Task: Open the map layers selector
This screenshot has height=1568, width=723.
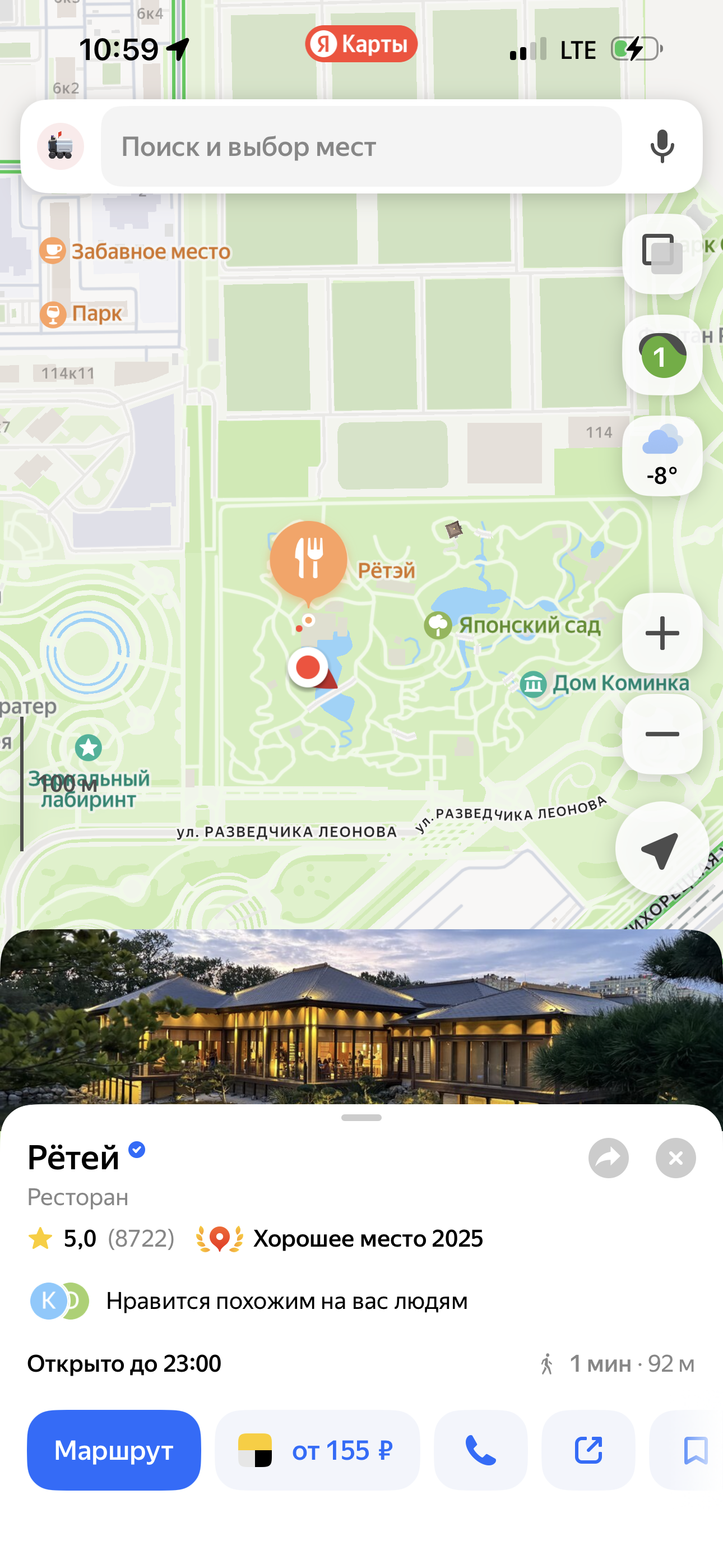Action: (x=661, y=254)
